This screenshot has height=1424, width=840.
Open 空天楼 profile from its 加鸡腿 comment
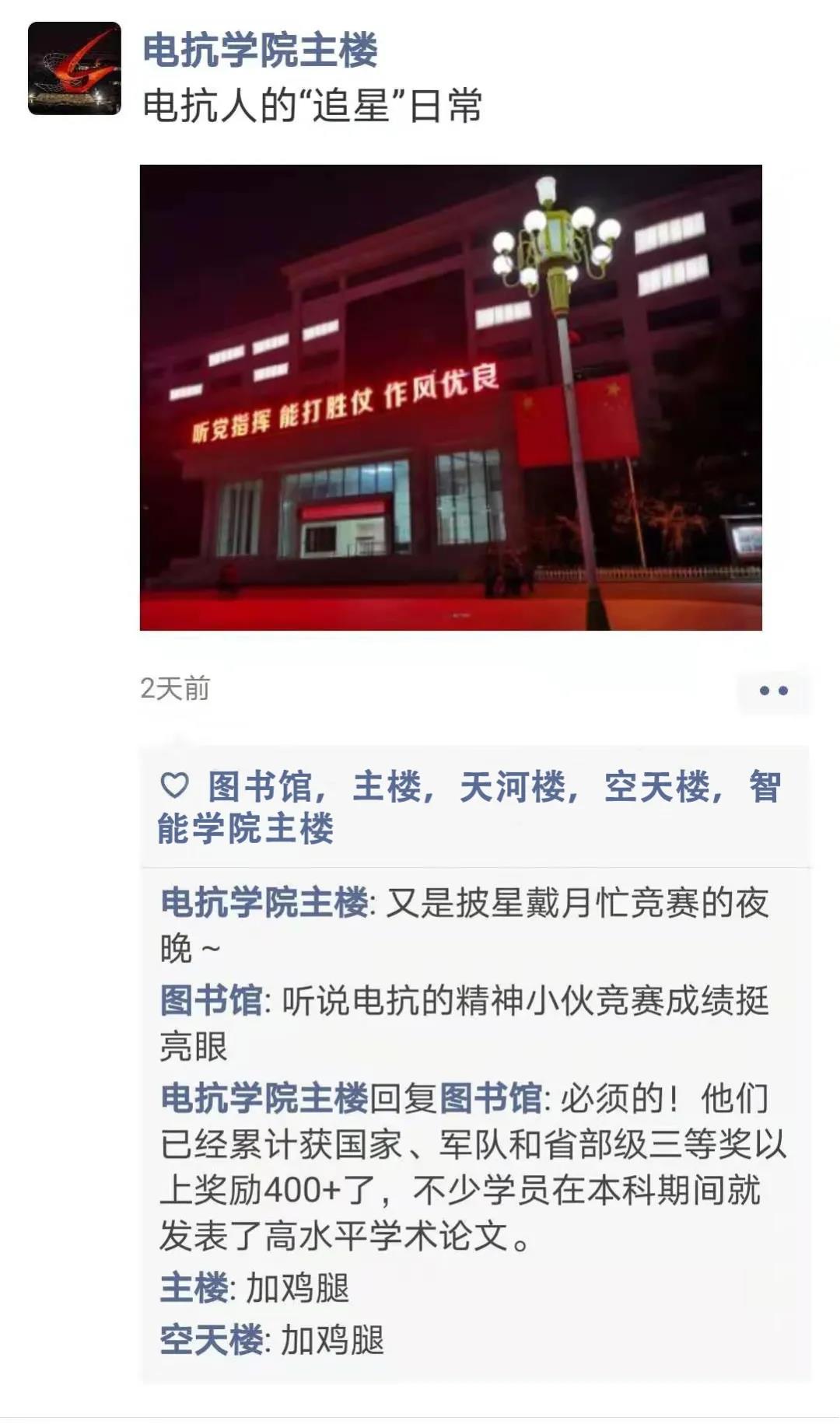(x=211, y=1340)
